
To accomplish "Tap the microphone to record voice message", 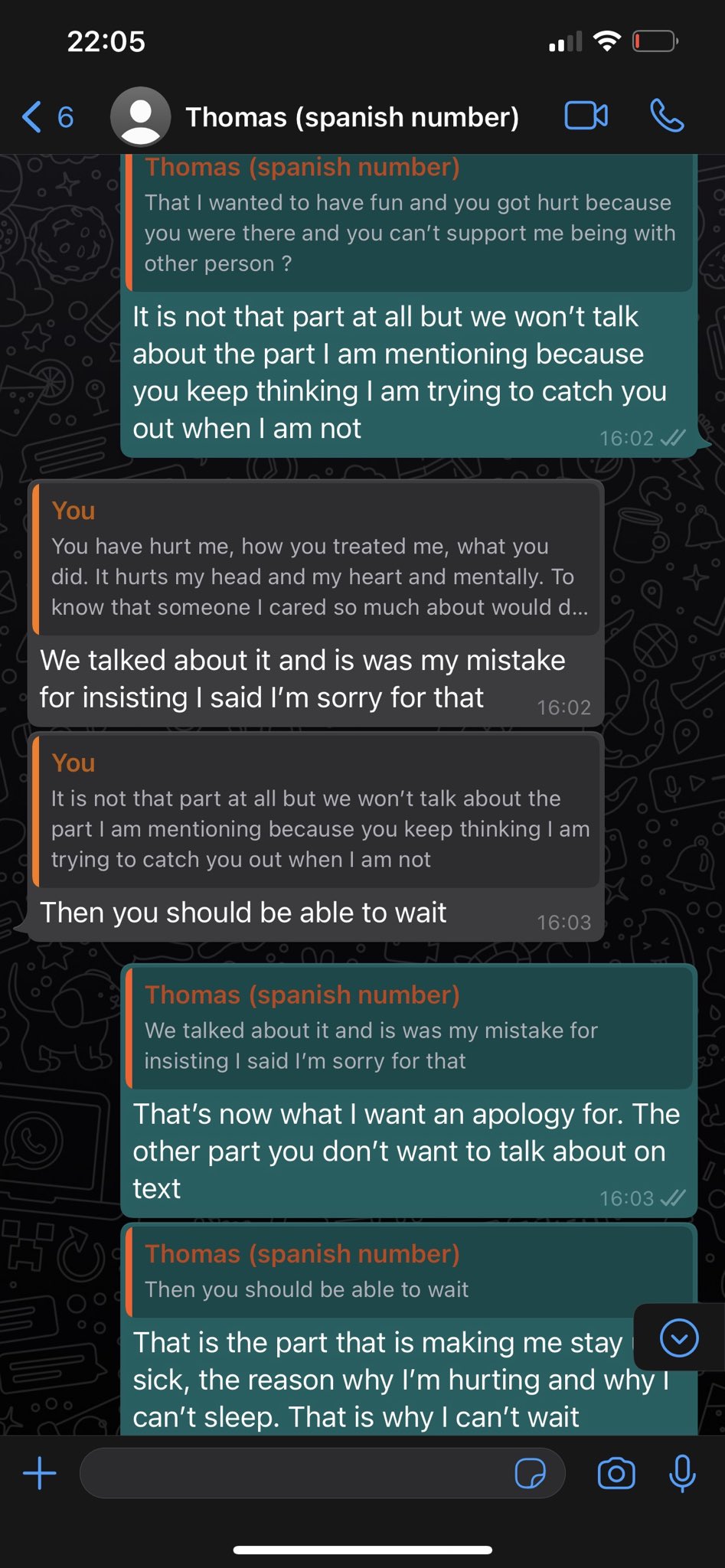I will (x=681, y=1472).
